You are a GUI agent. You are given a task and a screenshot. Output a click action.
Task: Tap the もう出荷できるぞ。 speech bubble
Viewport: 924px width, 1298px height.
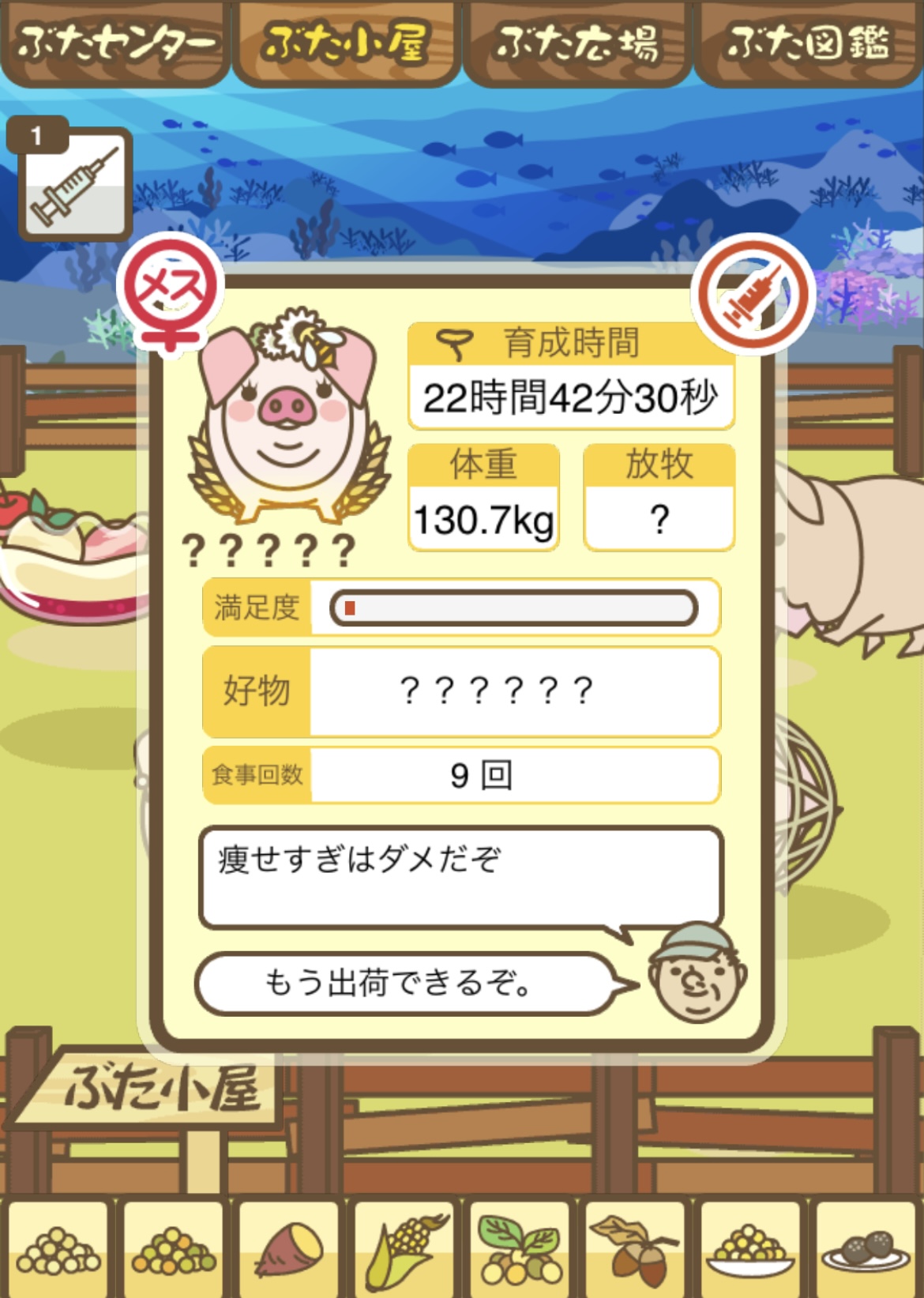tap(404, 984)
